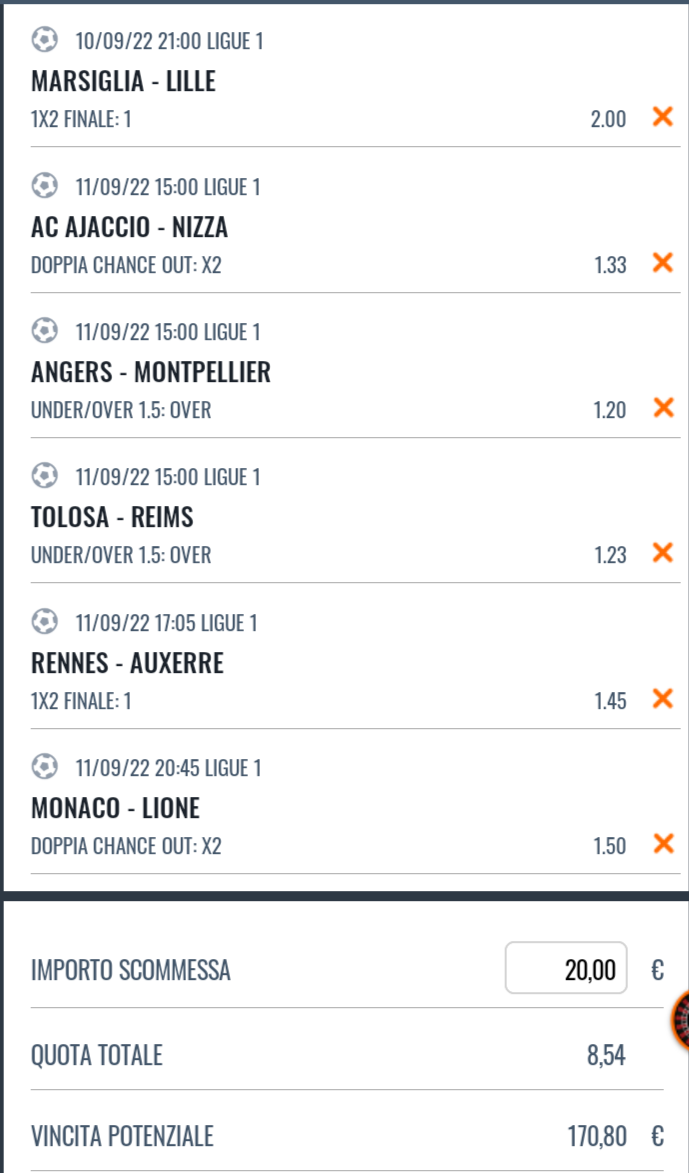Remove the AC Ajaccio - Nizza selection
Image resolution: width=689 pixels, height=1173 pixels.
coord(662,263)
